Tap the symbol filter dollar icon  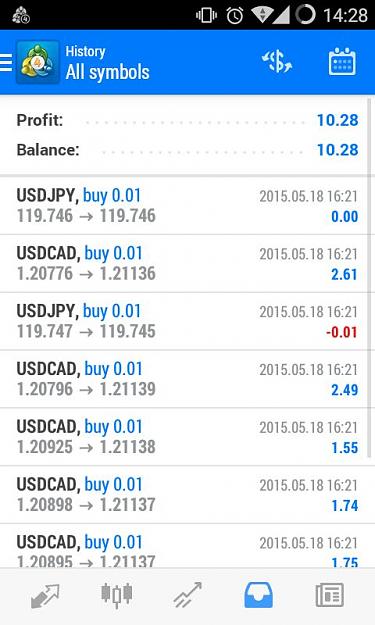point(277,62)
